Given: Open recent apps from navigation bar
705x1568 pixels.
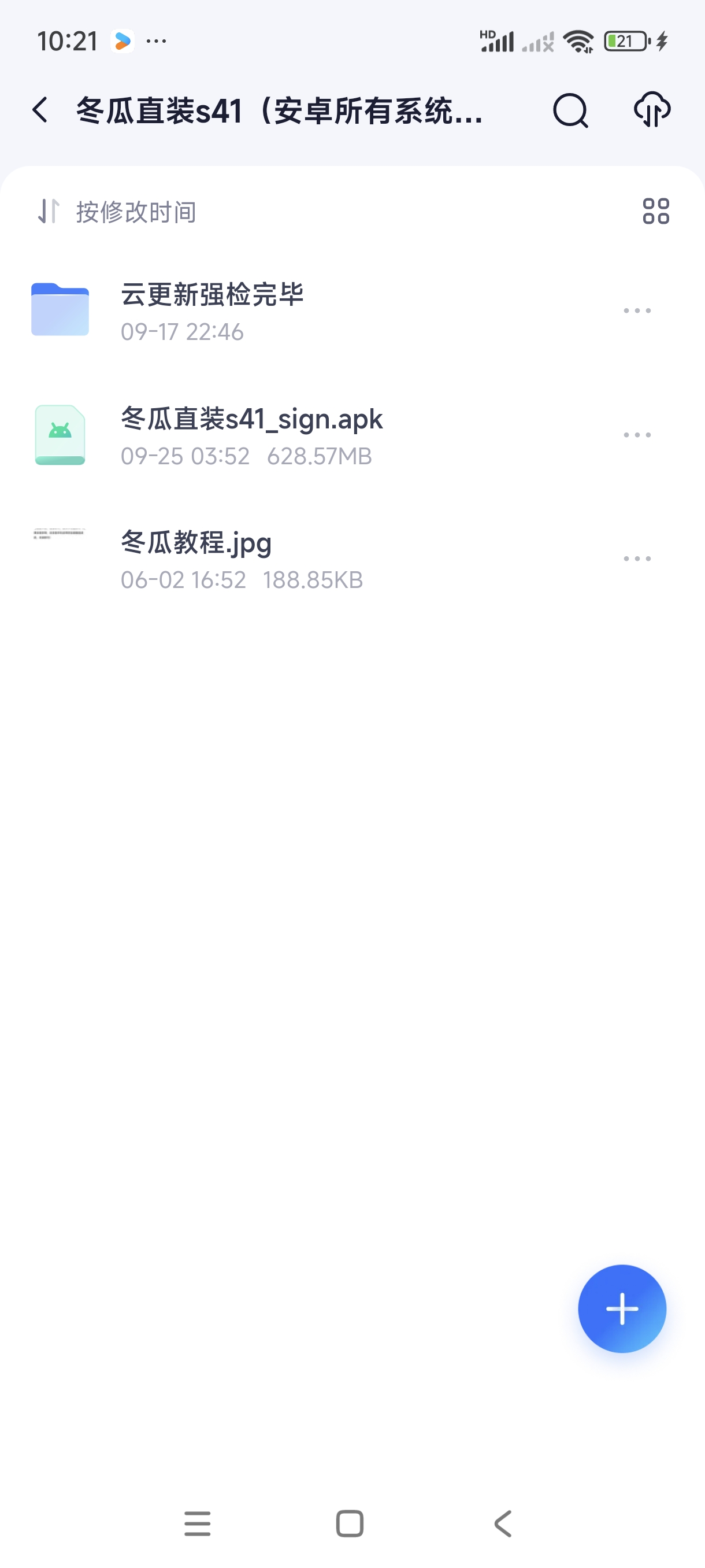Looking at the screenshot, I should 198,1523.
